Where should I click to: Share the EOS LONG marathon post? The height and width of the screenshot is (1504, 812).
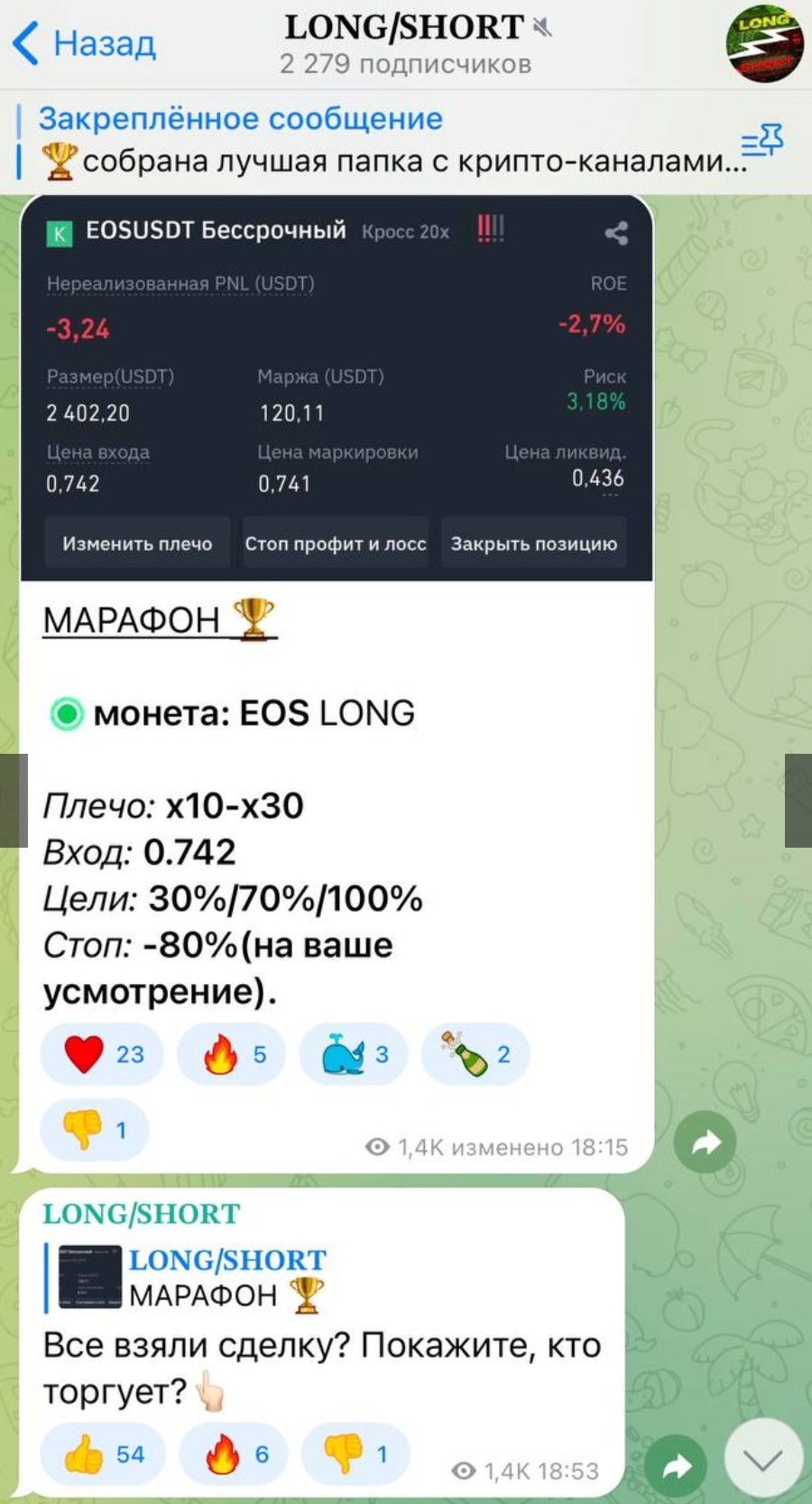[706, 1143]
